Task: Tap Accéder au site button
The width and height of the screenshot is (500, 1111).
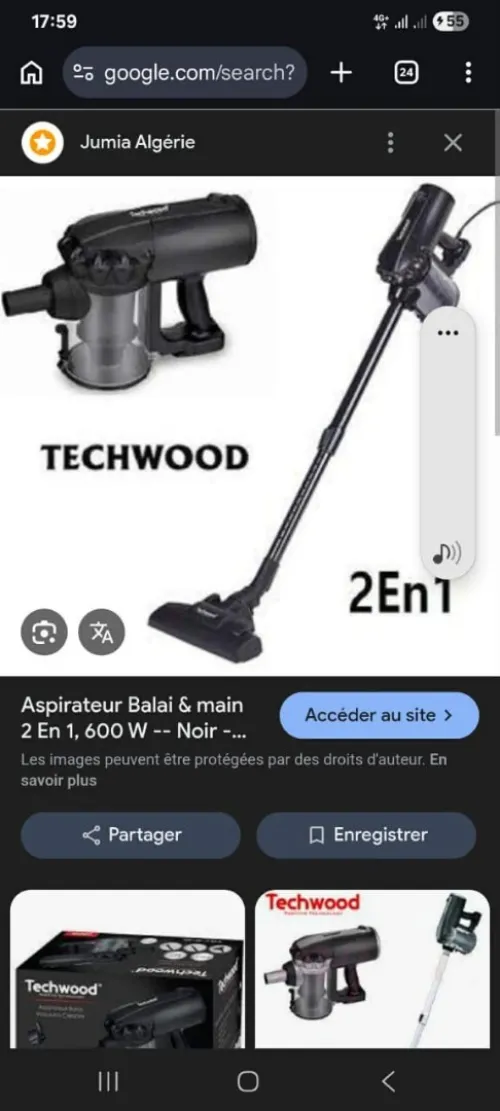Action: [x=379, y=716]
